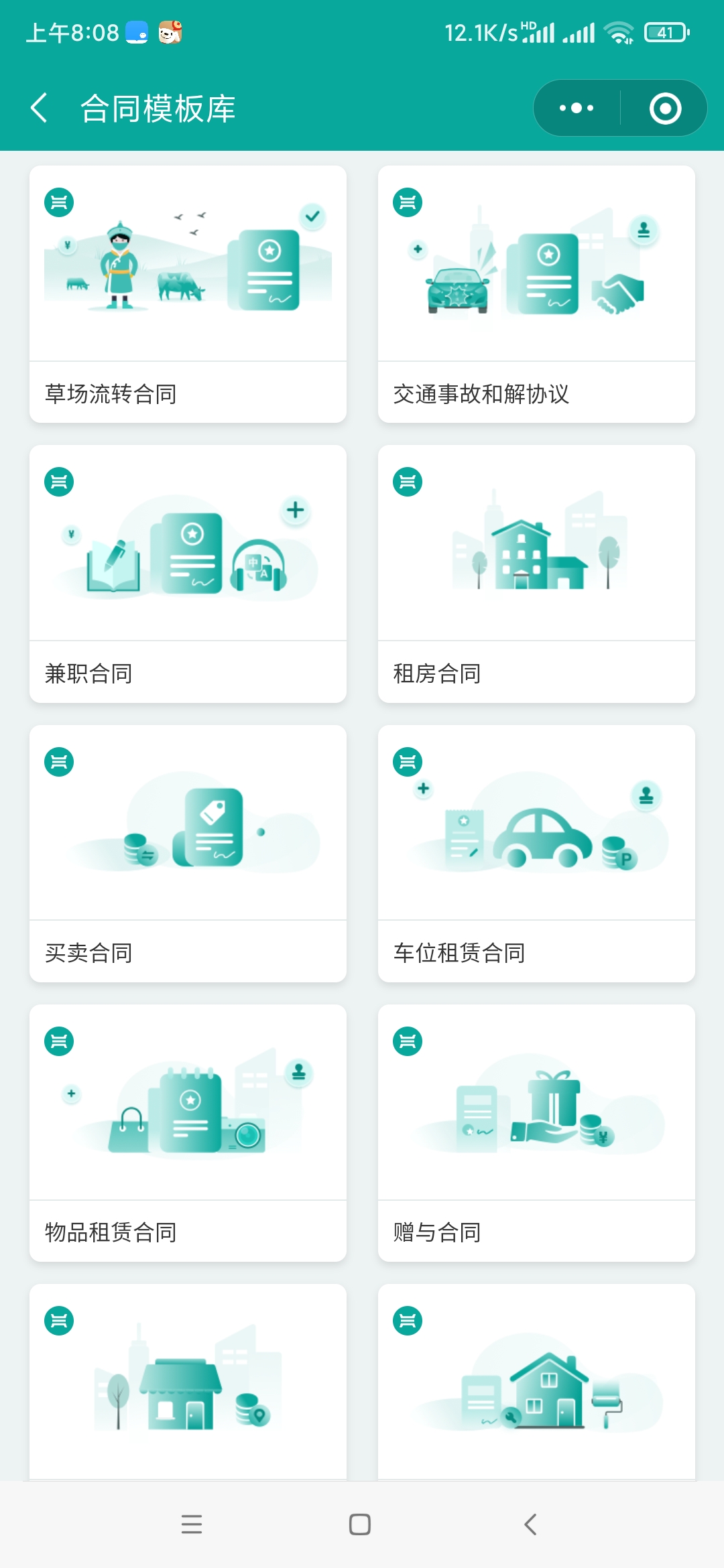Tap the system home button

pyautogui.click(x=360, y=1524)
